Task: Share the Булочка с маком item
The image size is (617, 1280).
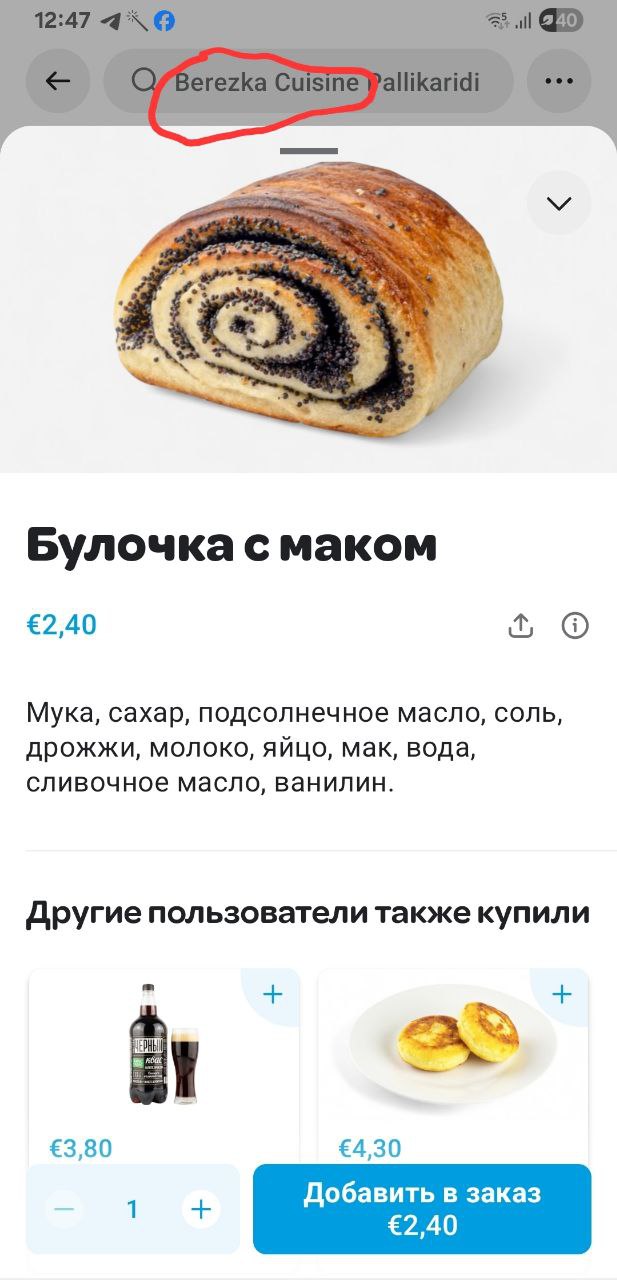Action: click(521, 626)
